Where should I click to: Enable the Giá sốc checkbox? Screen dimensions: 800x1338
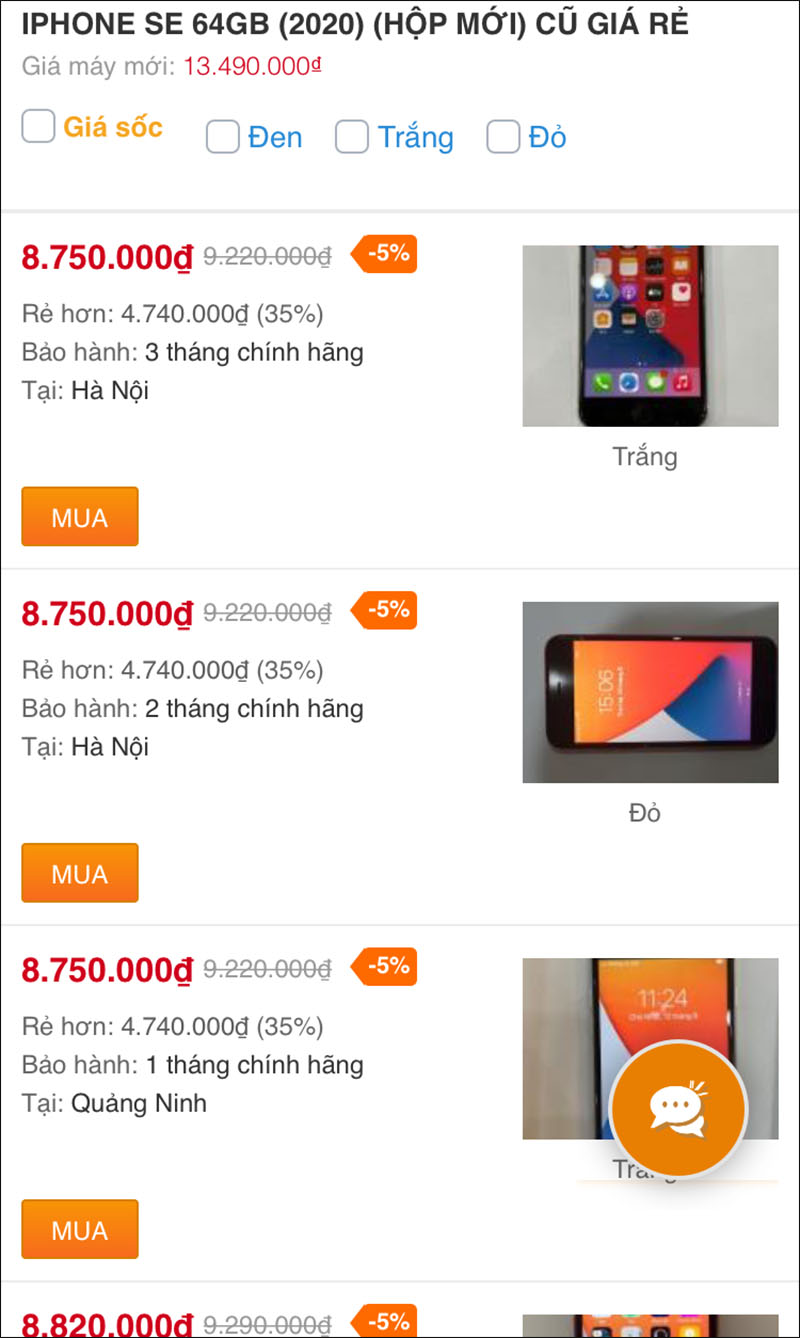[37, 126]
